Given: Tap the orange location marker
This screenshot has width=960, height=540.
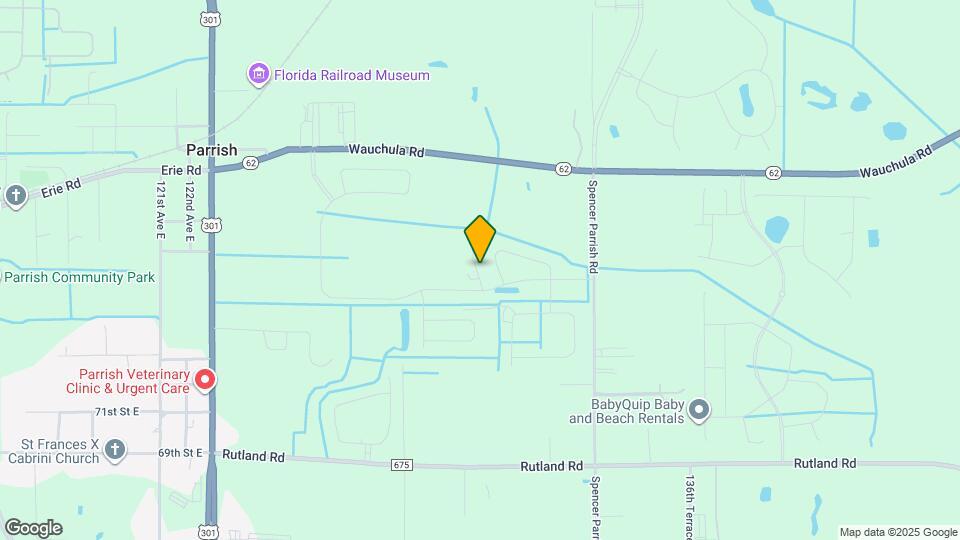Looking at the screenshot, I should point(480,239).
